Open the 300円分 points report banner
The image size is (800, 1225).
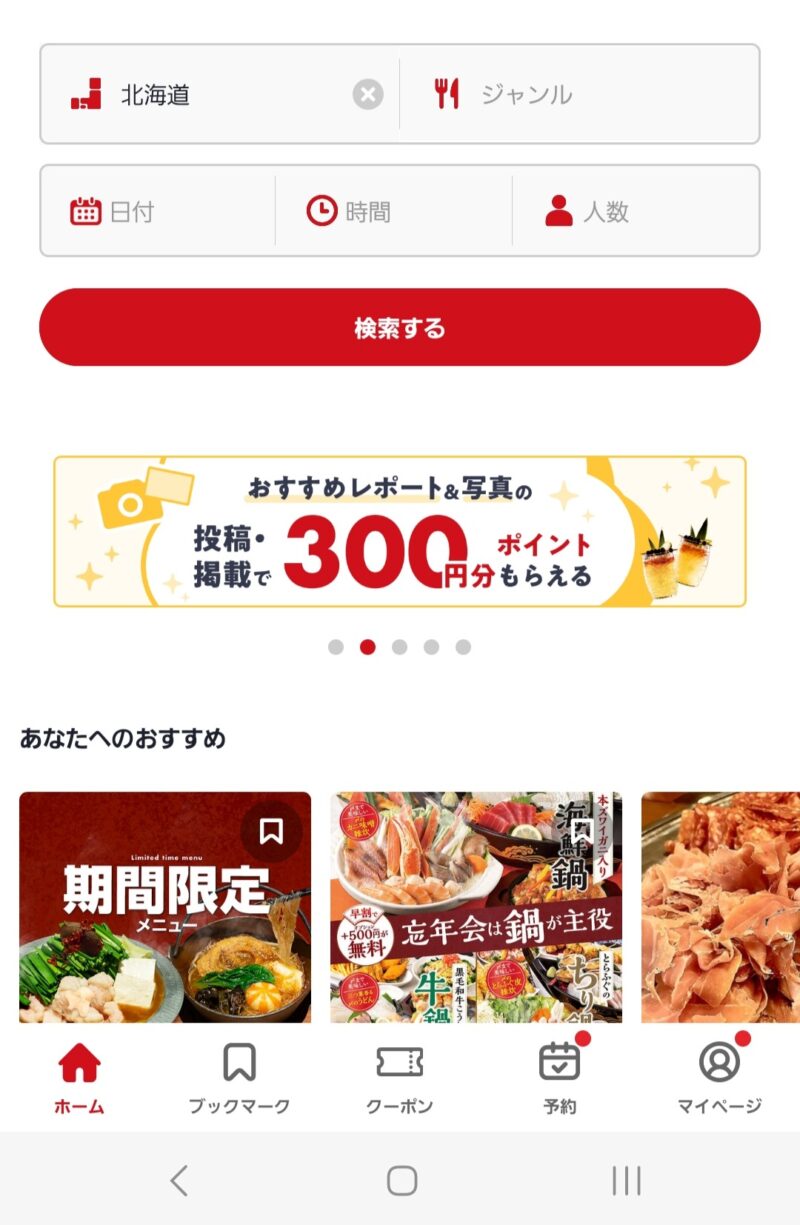[400, 531]
